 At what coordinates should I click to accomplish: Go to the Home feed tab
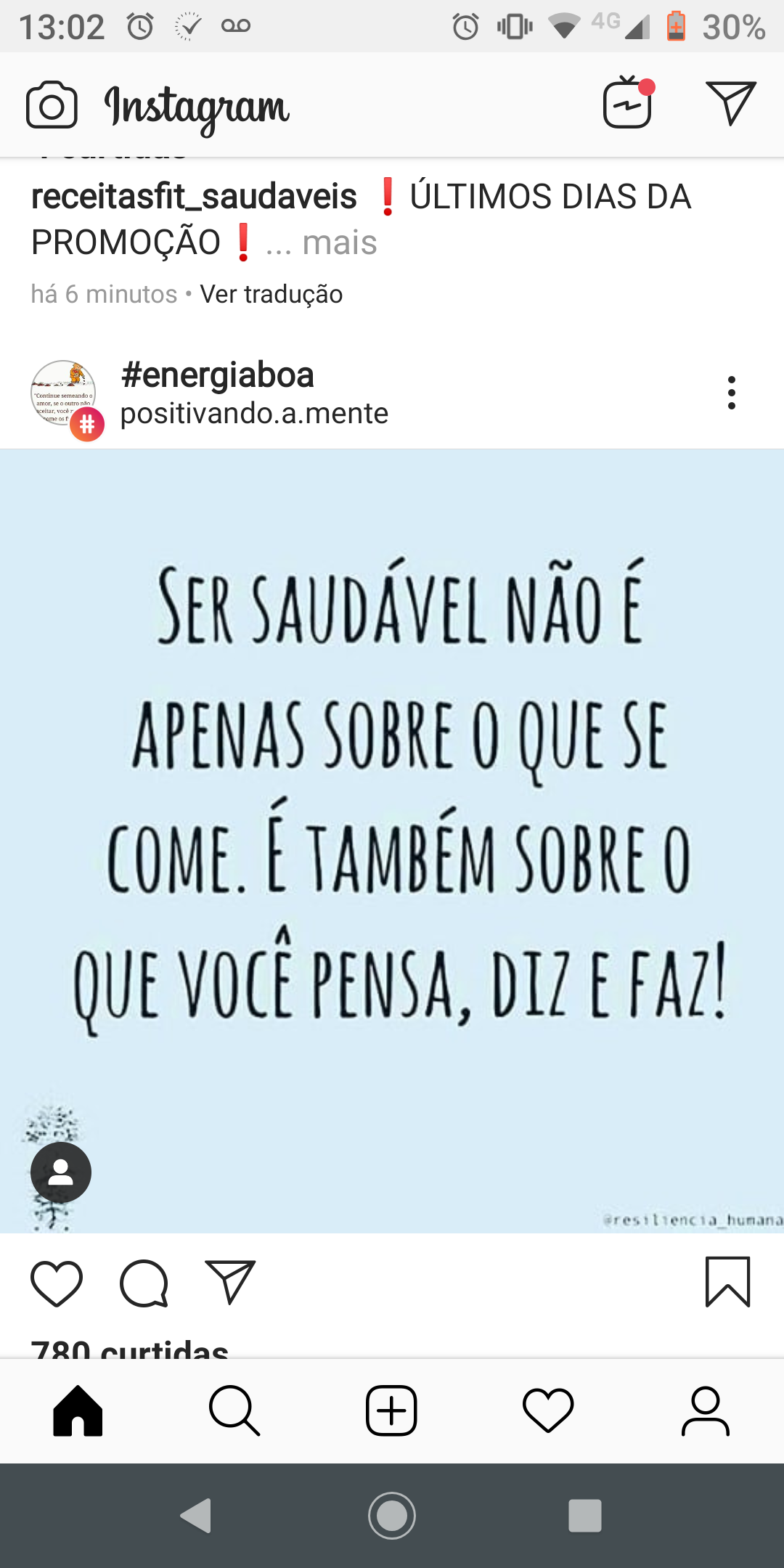[x=78, y=1410]
